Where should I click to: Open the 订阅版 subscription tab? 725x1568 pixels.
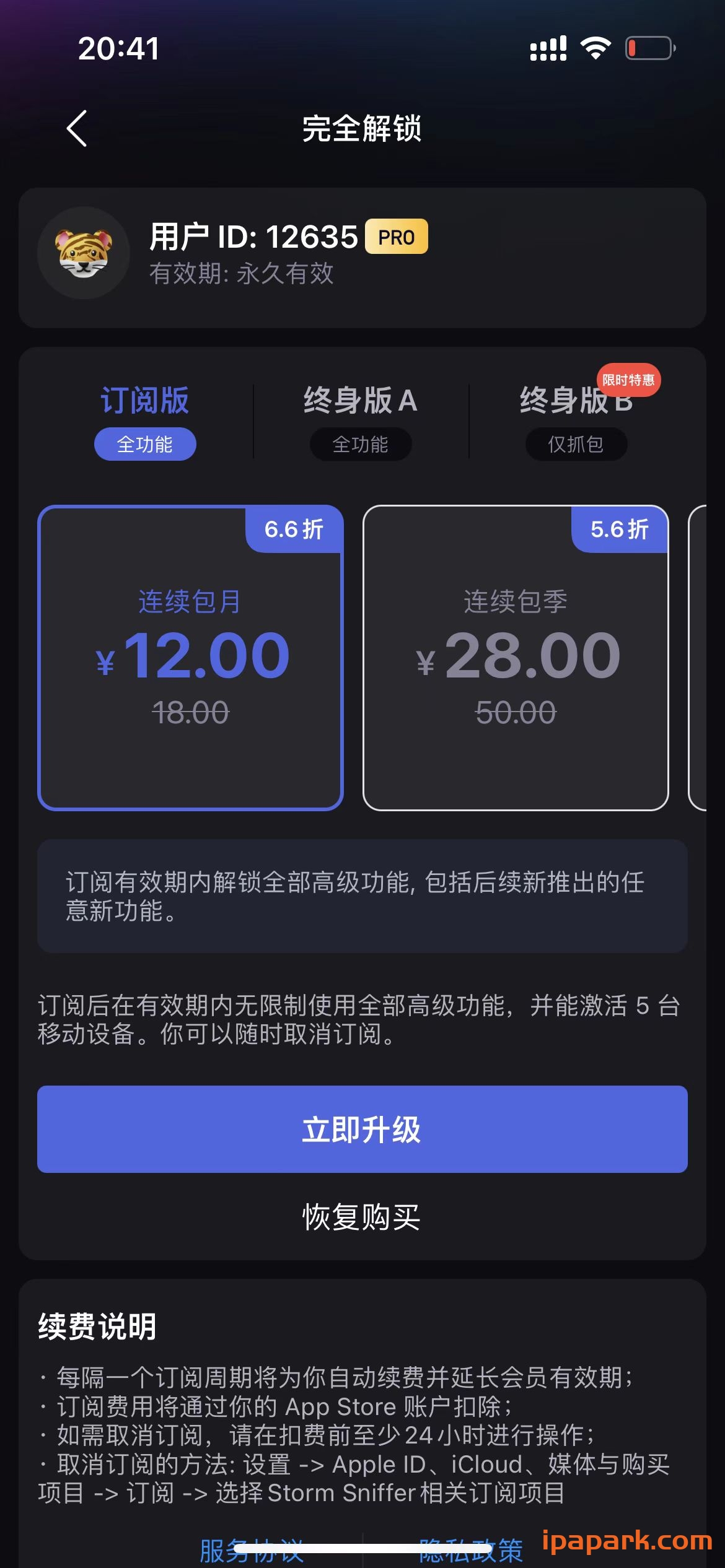click(144, 401)
